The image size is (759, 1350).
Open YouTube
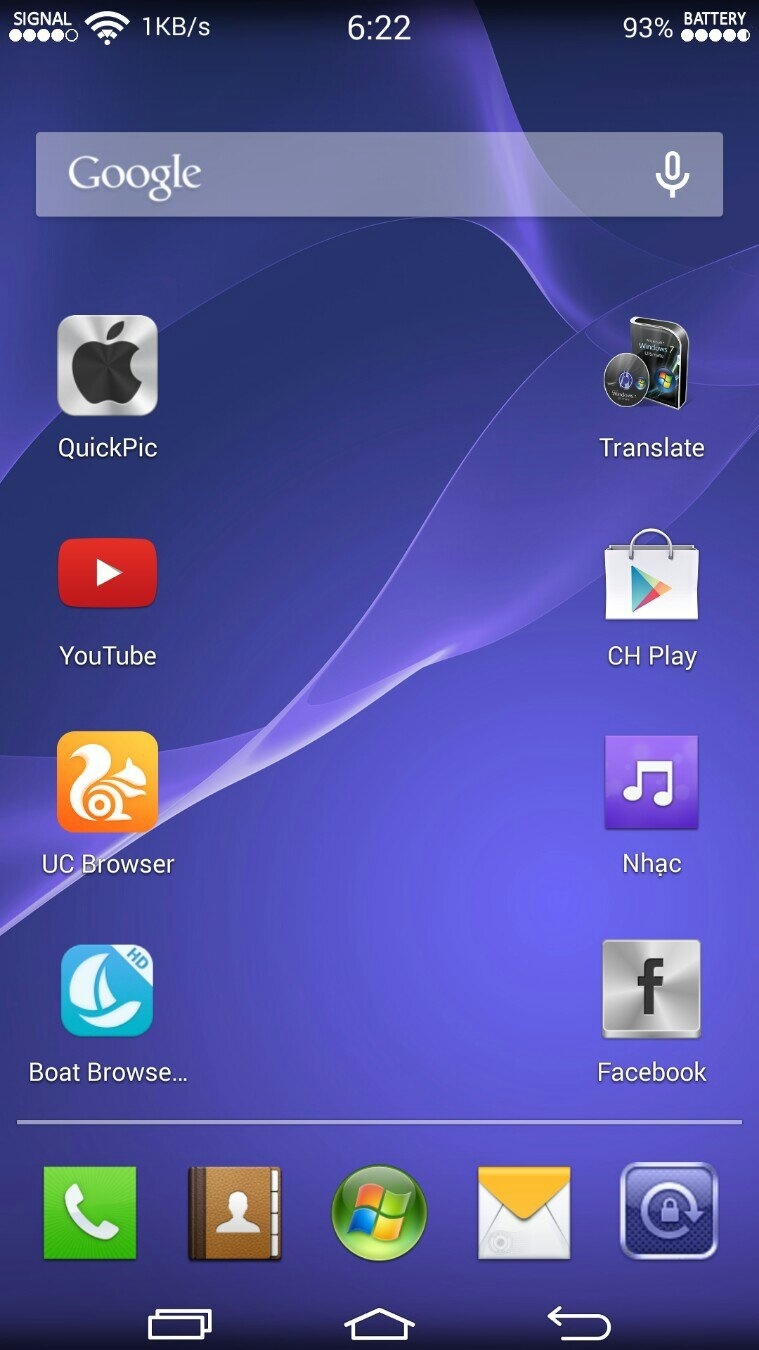107,573
